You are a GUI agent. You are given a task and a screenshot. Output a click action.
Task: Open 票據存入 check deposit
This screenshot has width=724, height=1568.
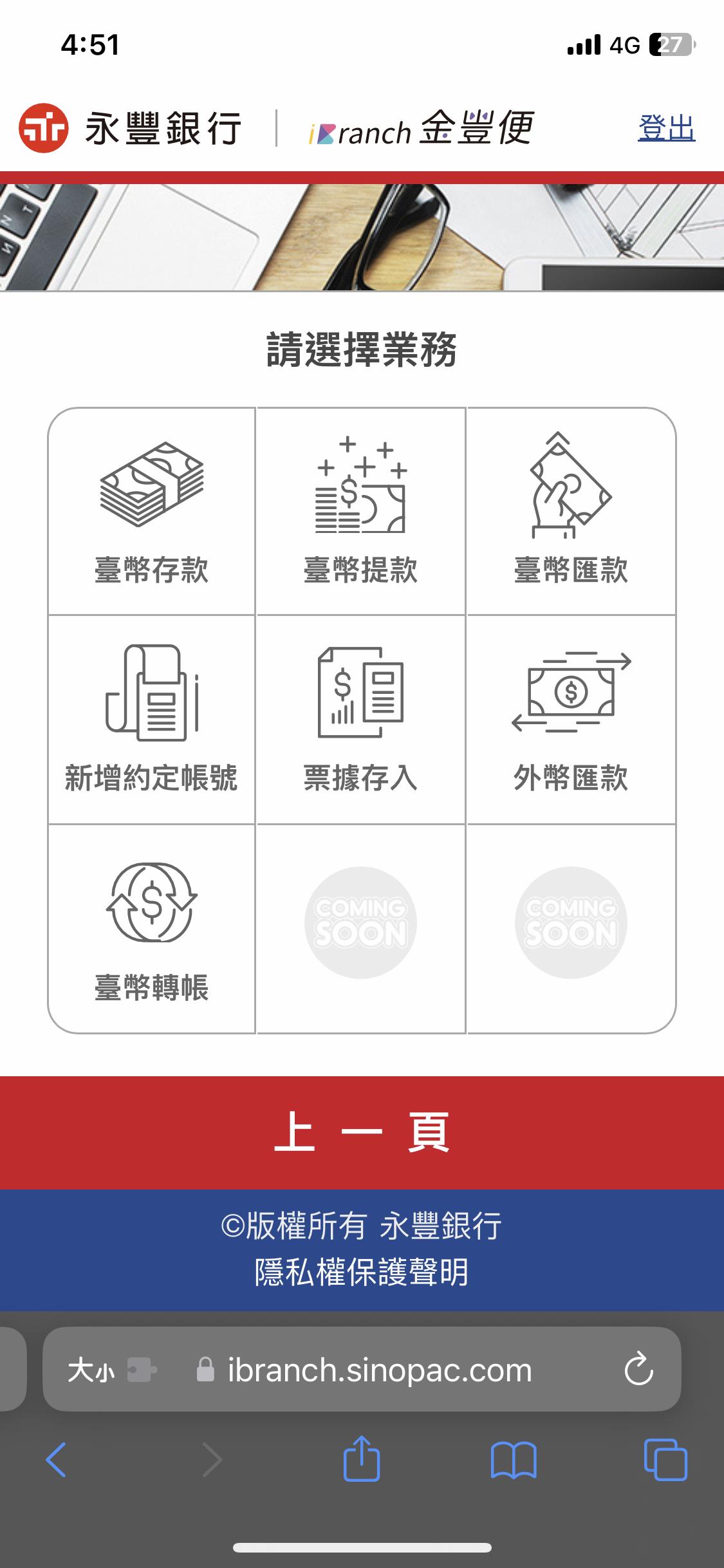pos(360,720)
